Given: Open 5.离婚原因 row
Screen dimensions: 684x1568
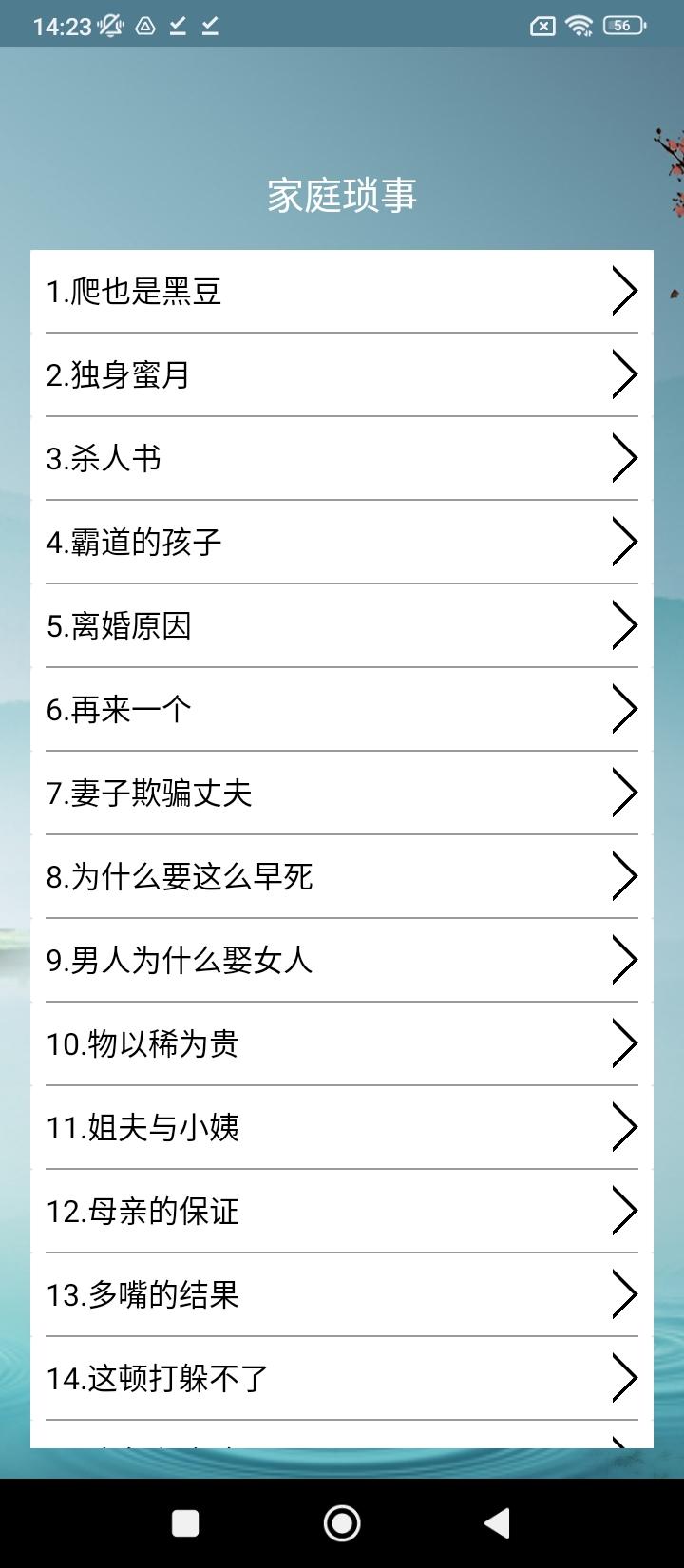Looking at the screenshot, I should [341, 625].
